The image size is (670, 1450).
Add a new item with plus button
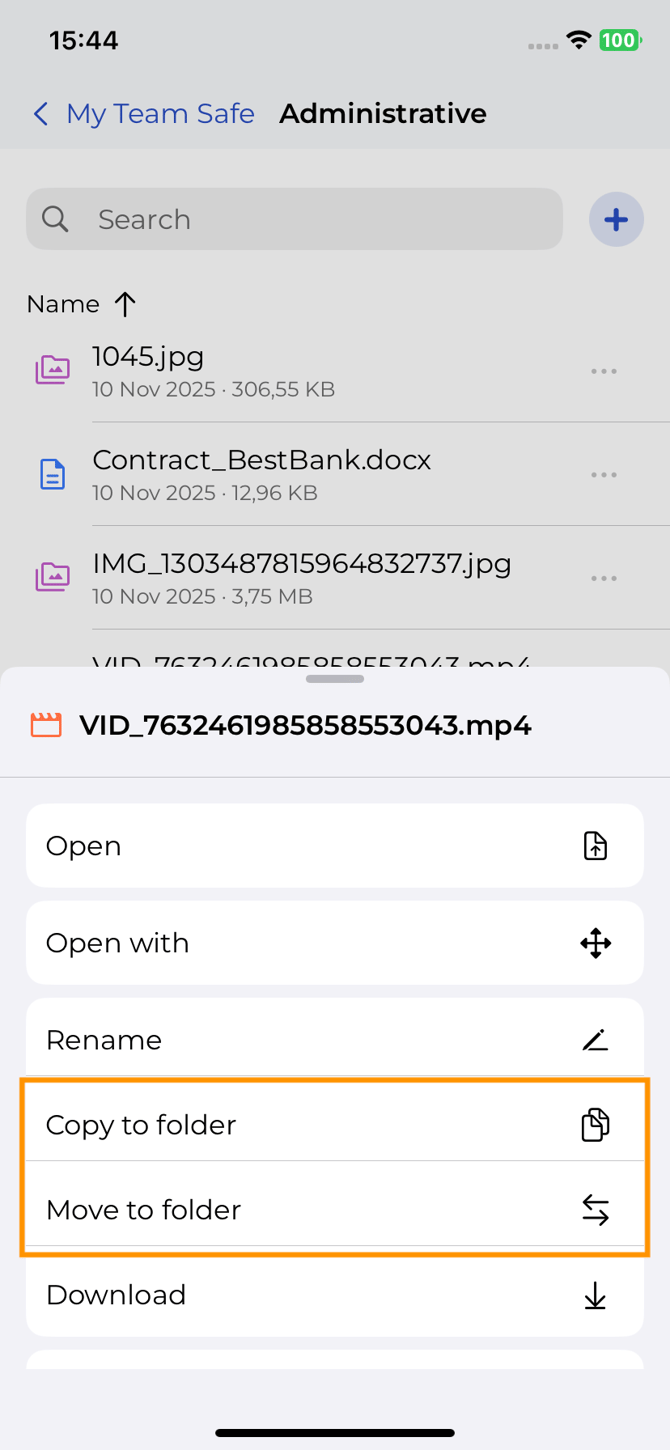coord(616,219)
